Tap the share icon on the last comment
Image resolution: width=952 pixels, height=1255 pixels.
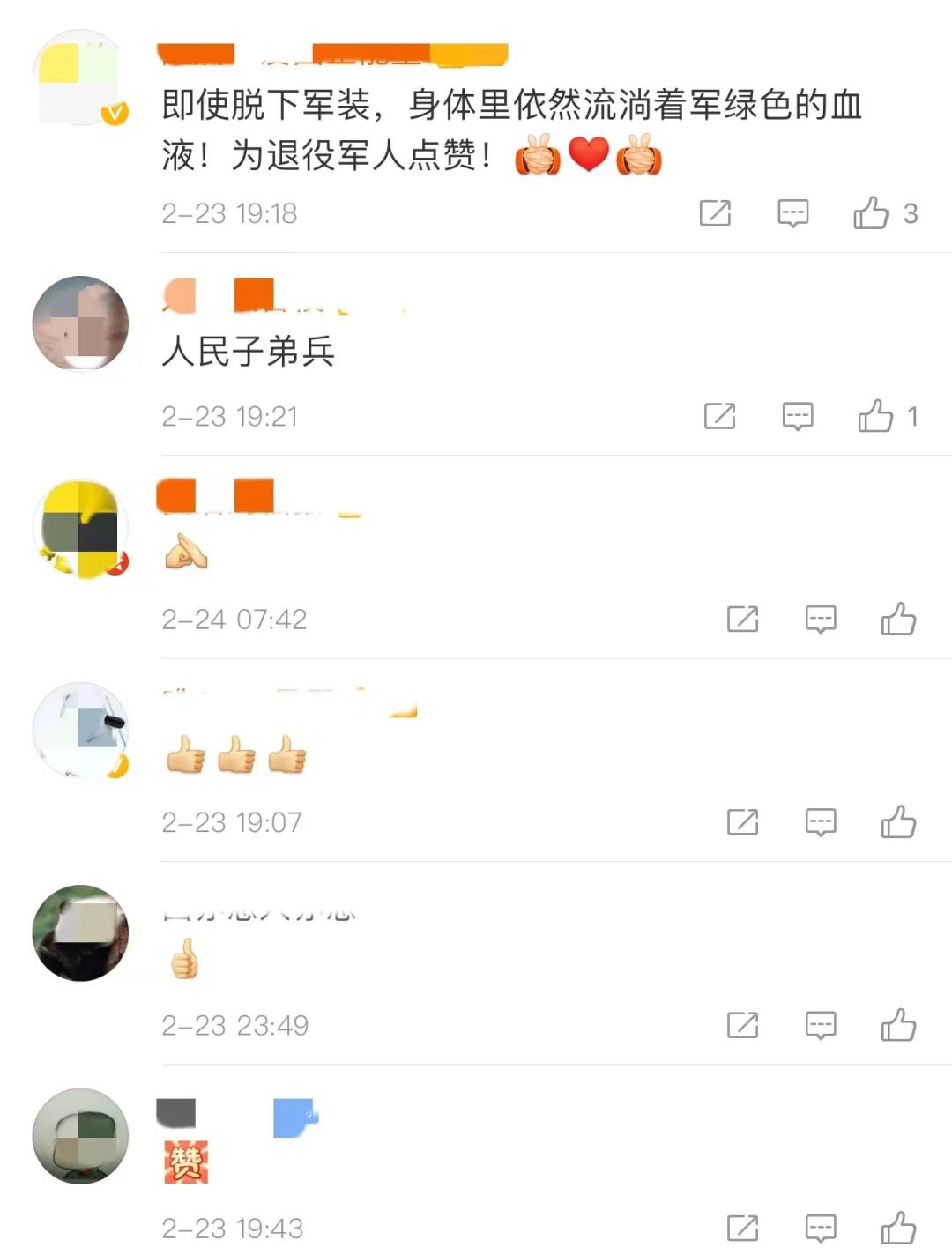(x=743, y=1226)
